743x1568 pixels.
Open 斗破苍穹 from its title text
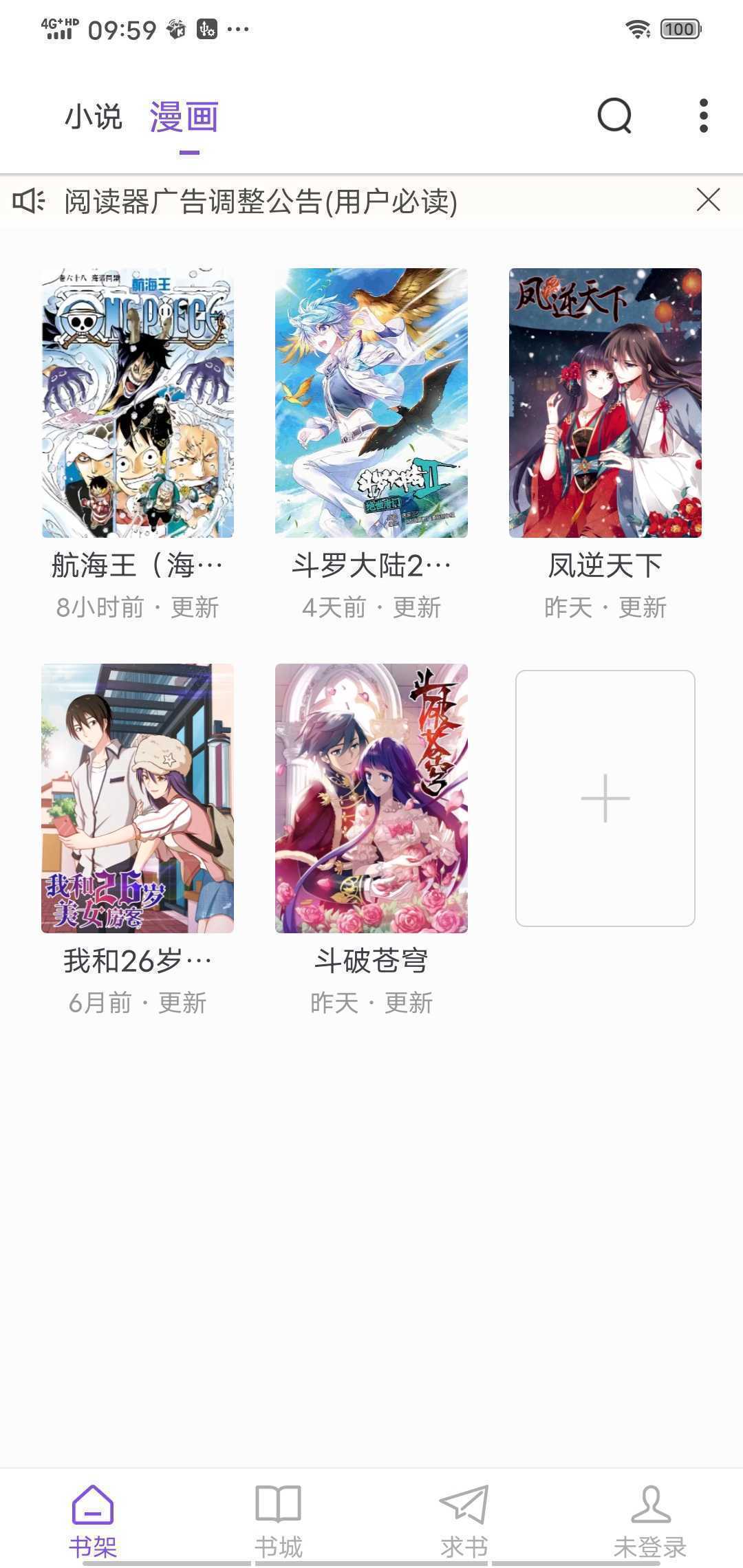[x=370, y=961]
